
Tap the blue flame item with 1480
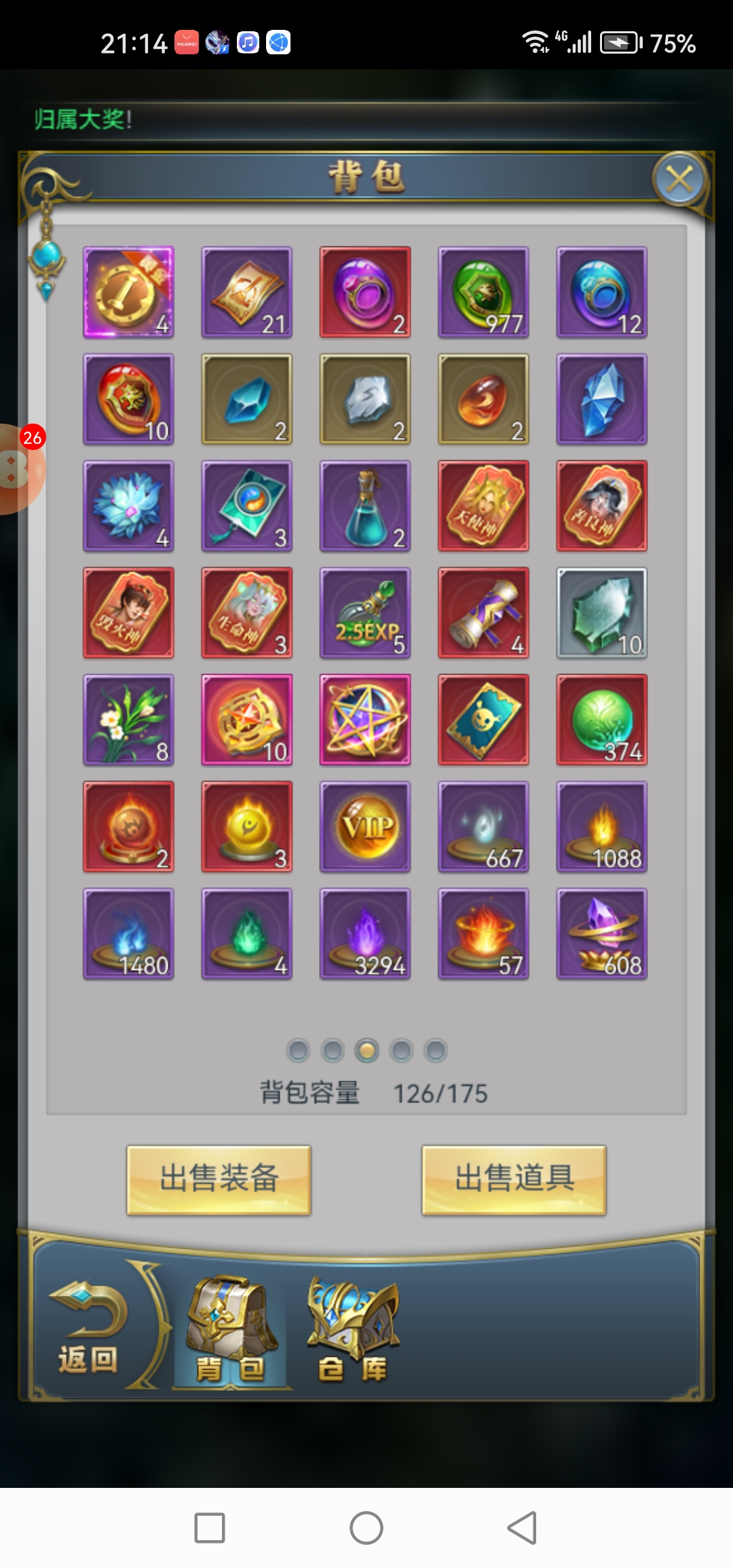[128, 933]
